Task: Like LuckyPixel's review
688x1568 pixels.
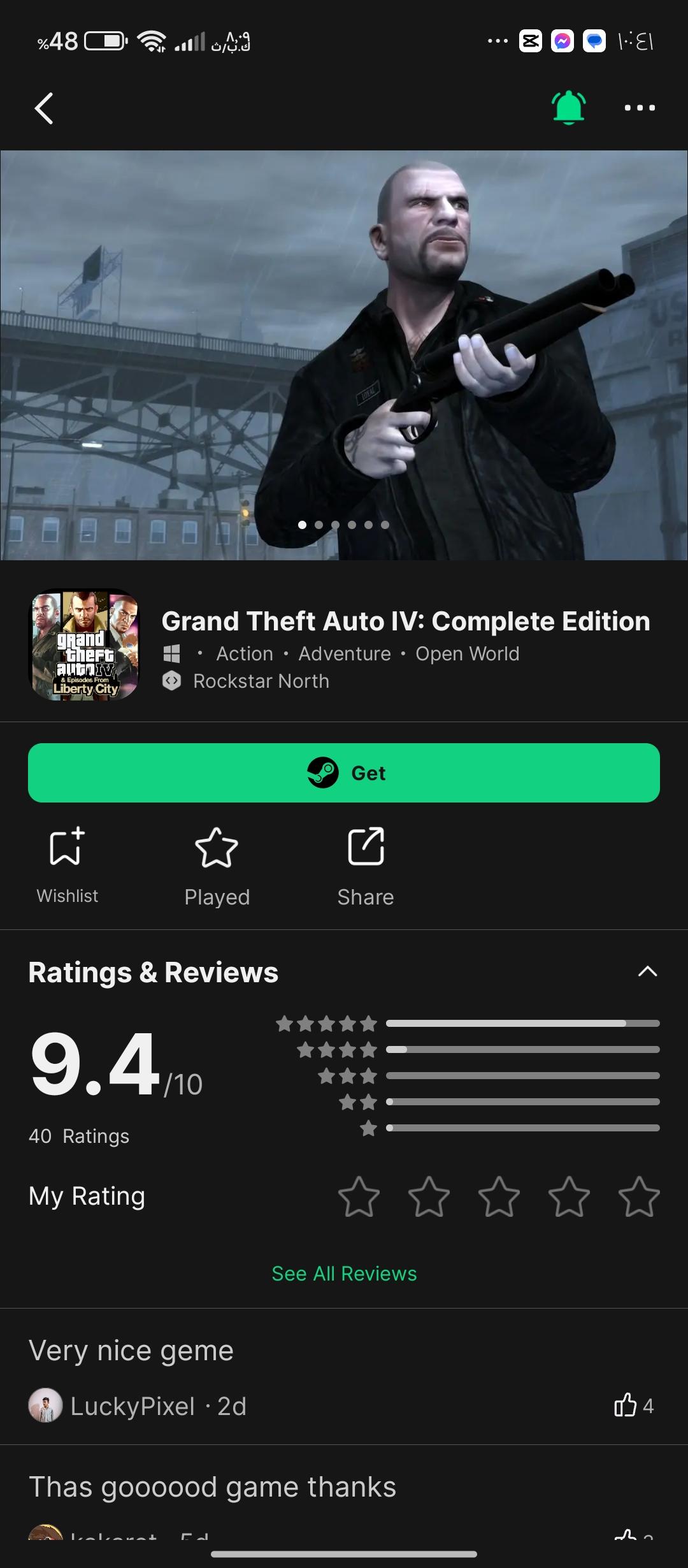Action: coord(626,1405)
